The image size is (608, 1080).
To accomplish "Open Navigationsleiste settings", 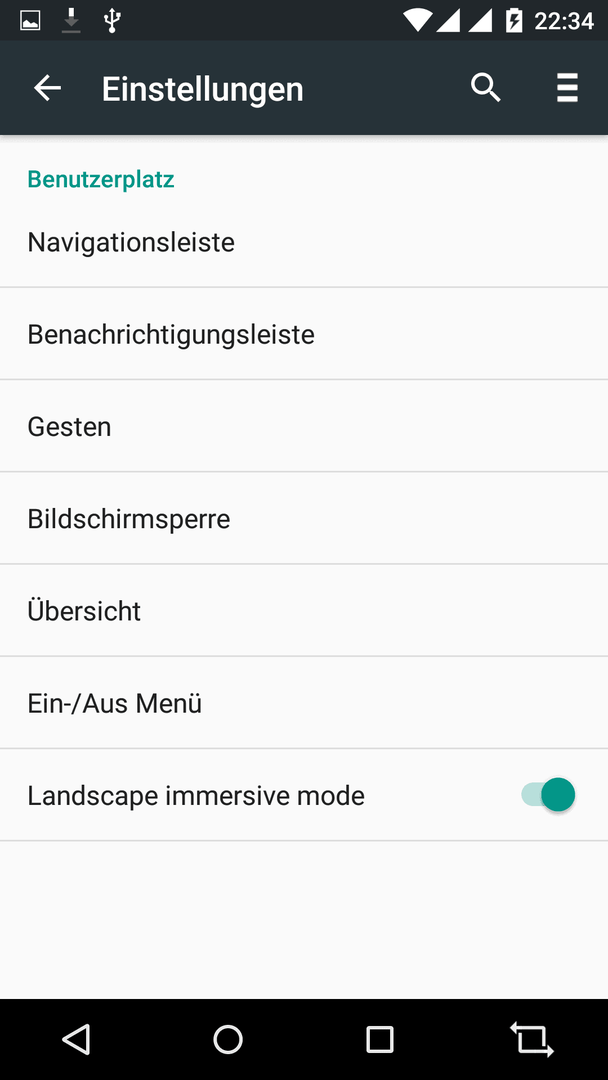I will point(304,242).
